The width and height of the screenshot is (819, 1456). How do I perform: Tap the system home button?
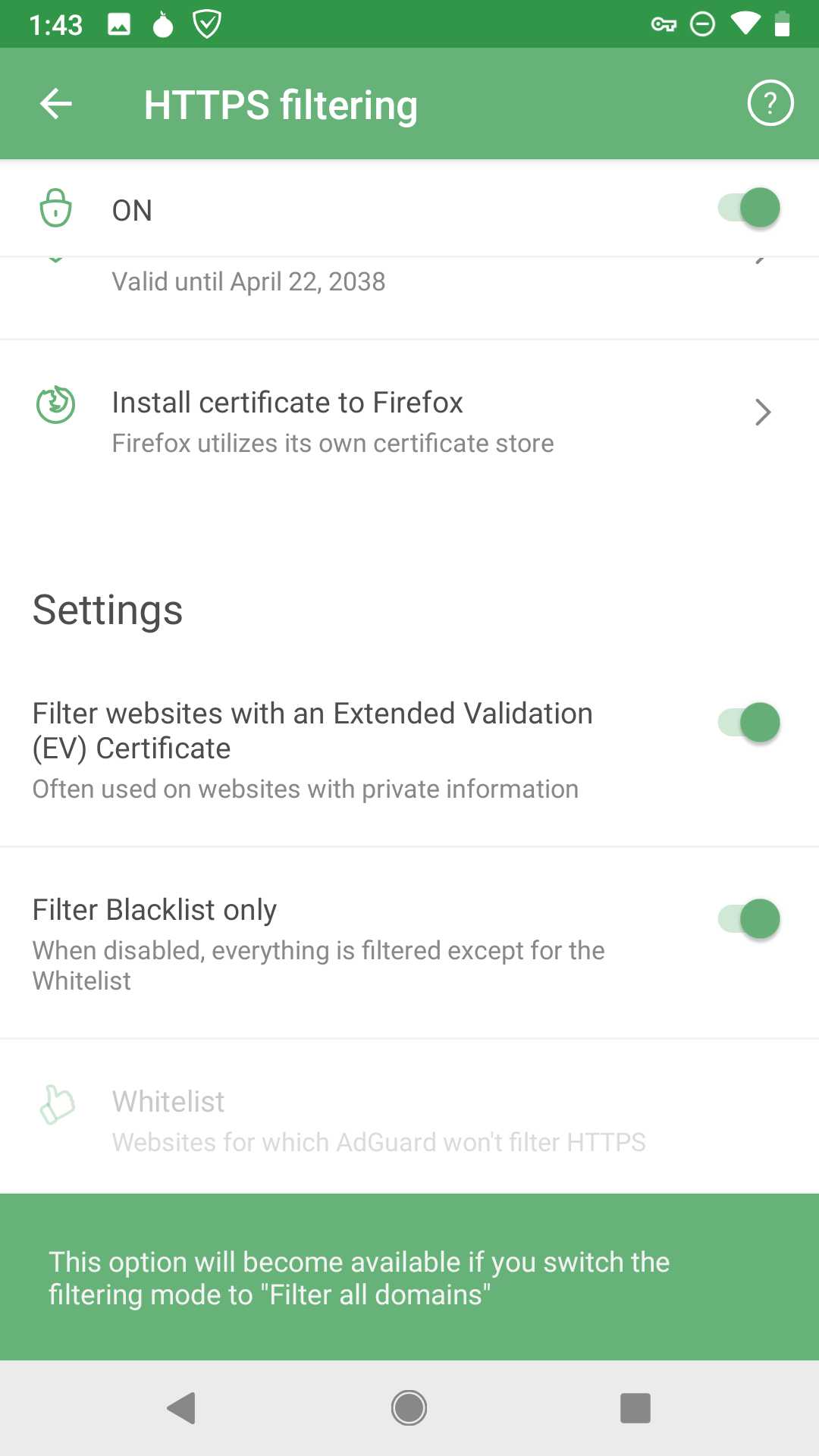tap(409, 1408)
